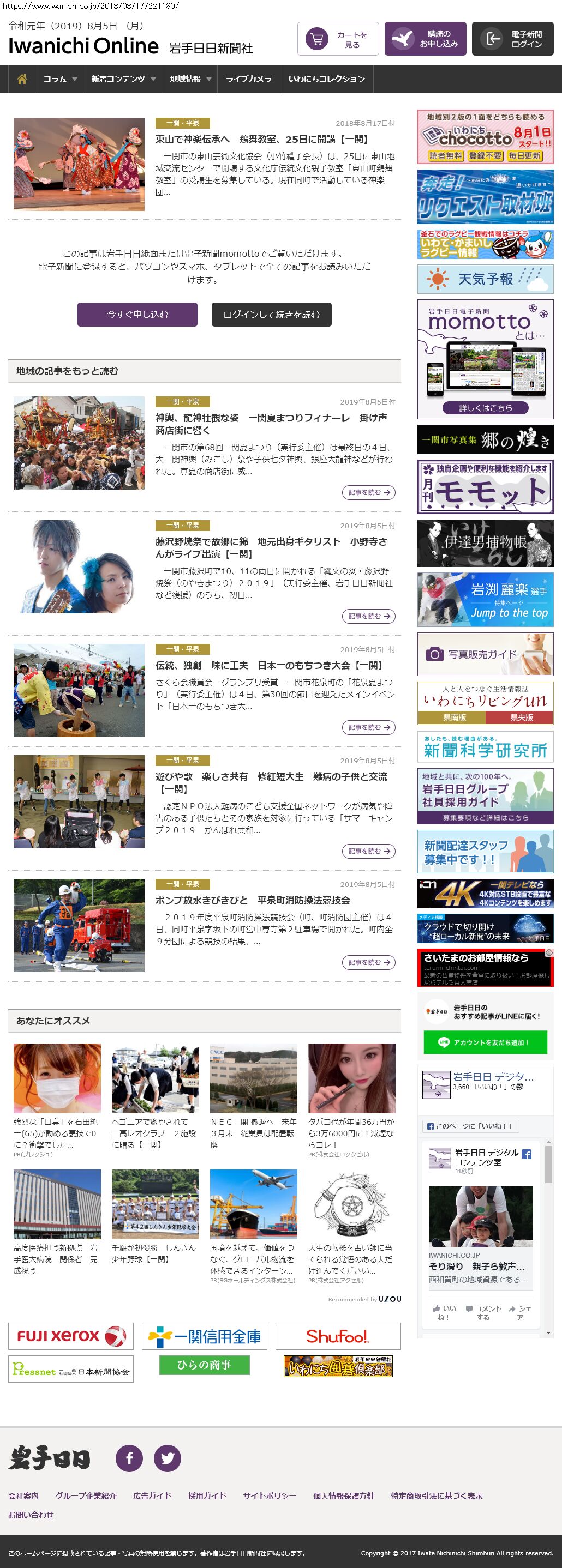The image size is (562, 1568).
Task: Go to ライブカメラ page
Action: pyautogui.click(x=248, y=79)
